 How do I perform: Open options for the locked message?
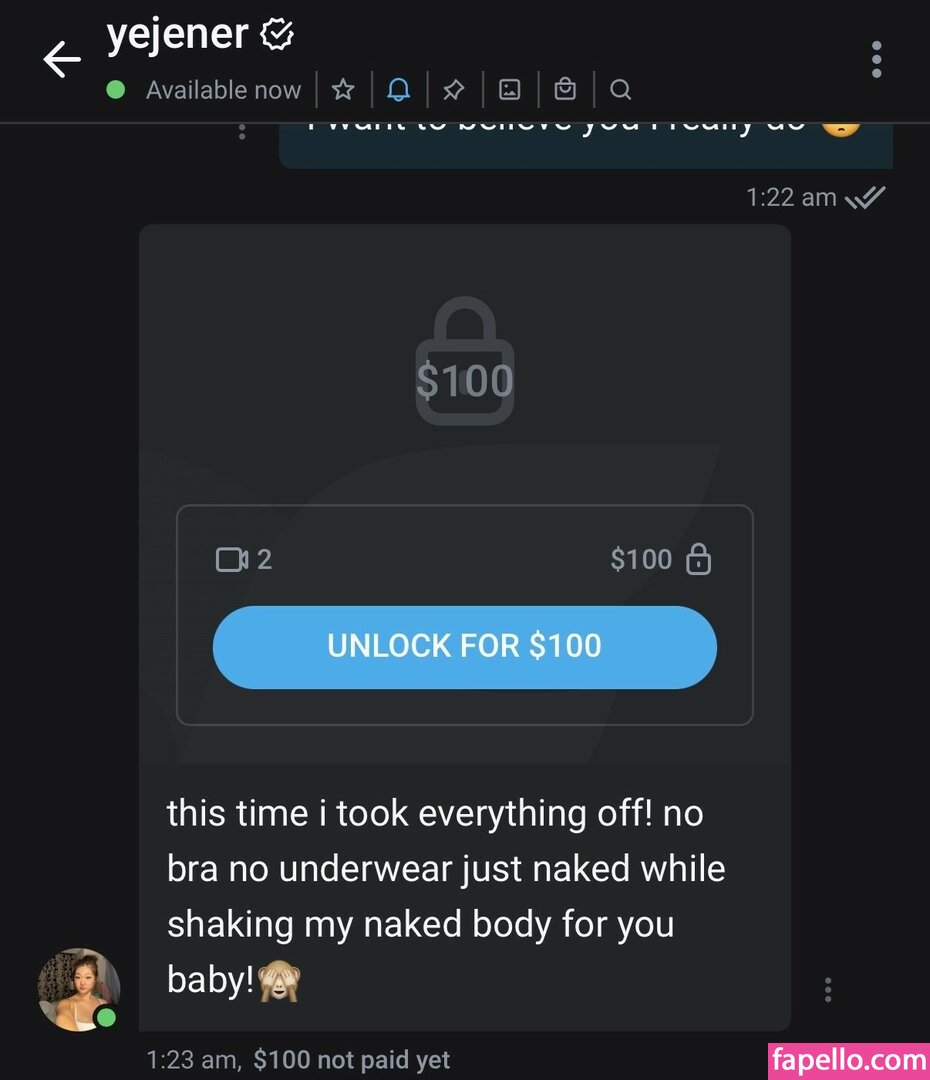(x=828, y=990)
